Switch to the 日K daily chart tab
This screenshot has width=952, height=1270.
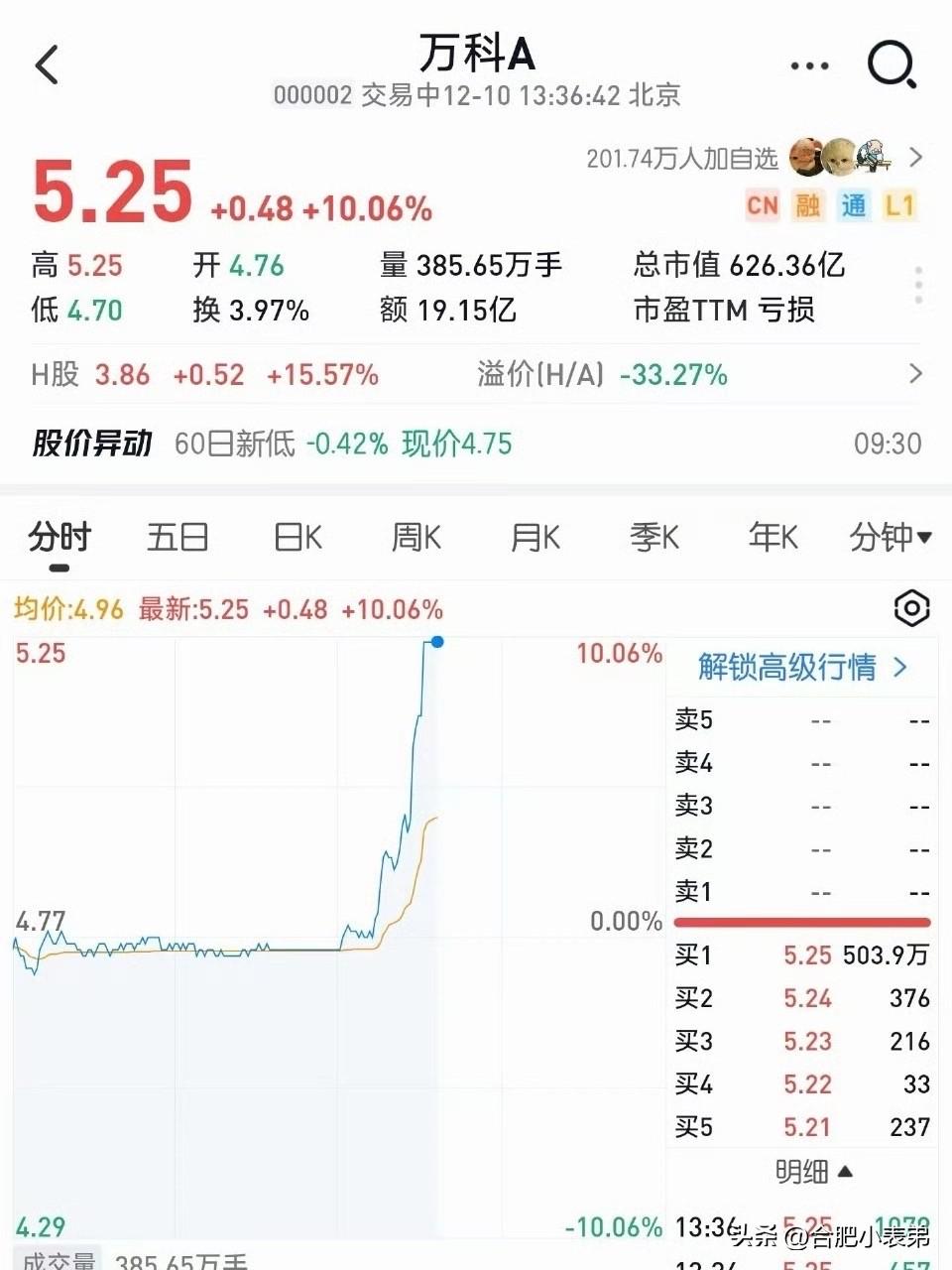coord(297,536)
